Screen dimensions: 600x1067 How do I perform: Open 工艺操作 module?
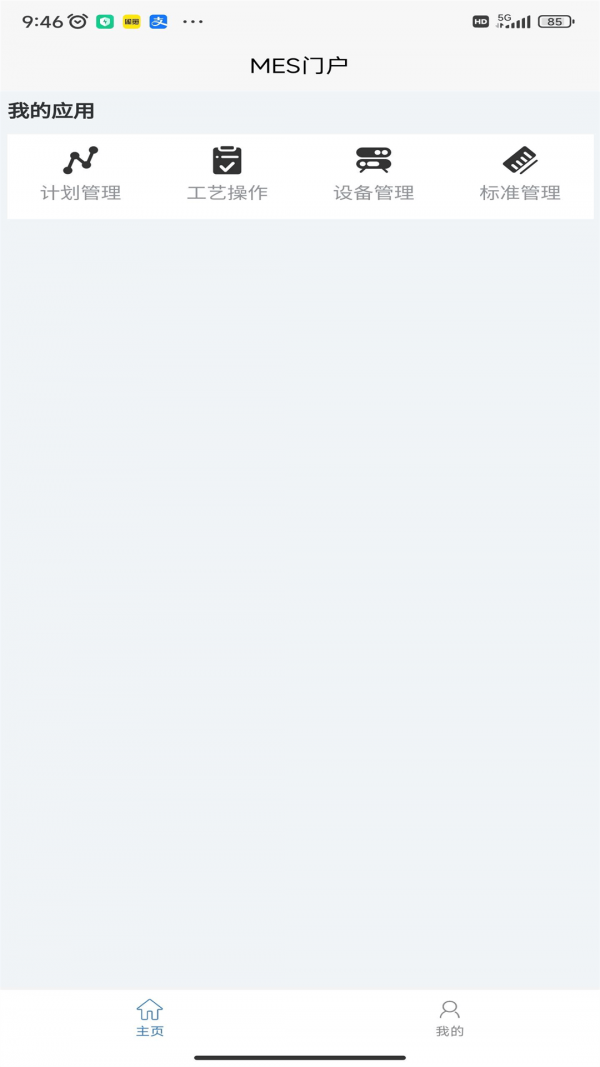[227, 174]
